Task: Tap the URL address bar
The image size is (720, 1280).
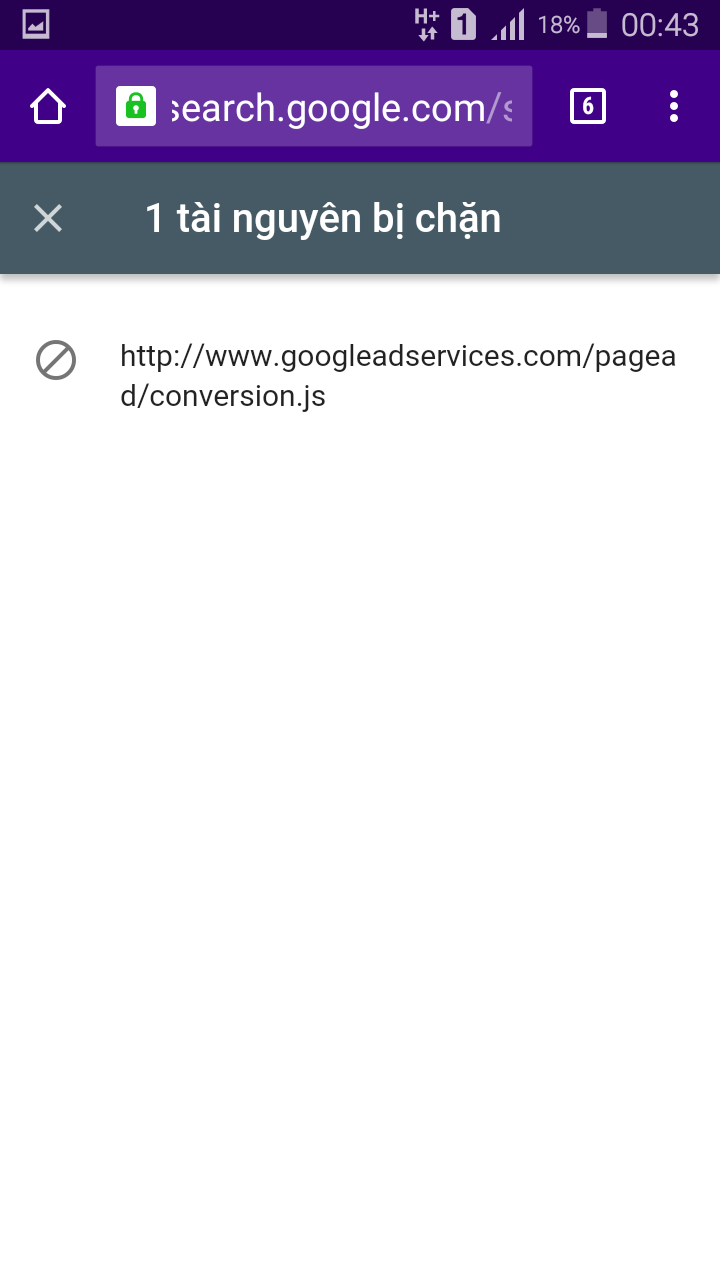Action: click(x=314, y=106)
